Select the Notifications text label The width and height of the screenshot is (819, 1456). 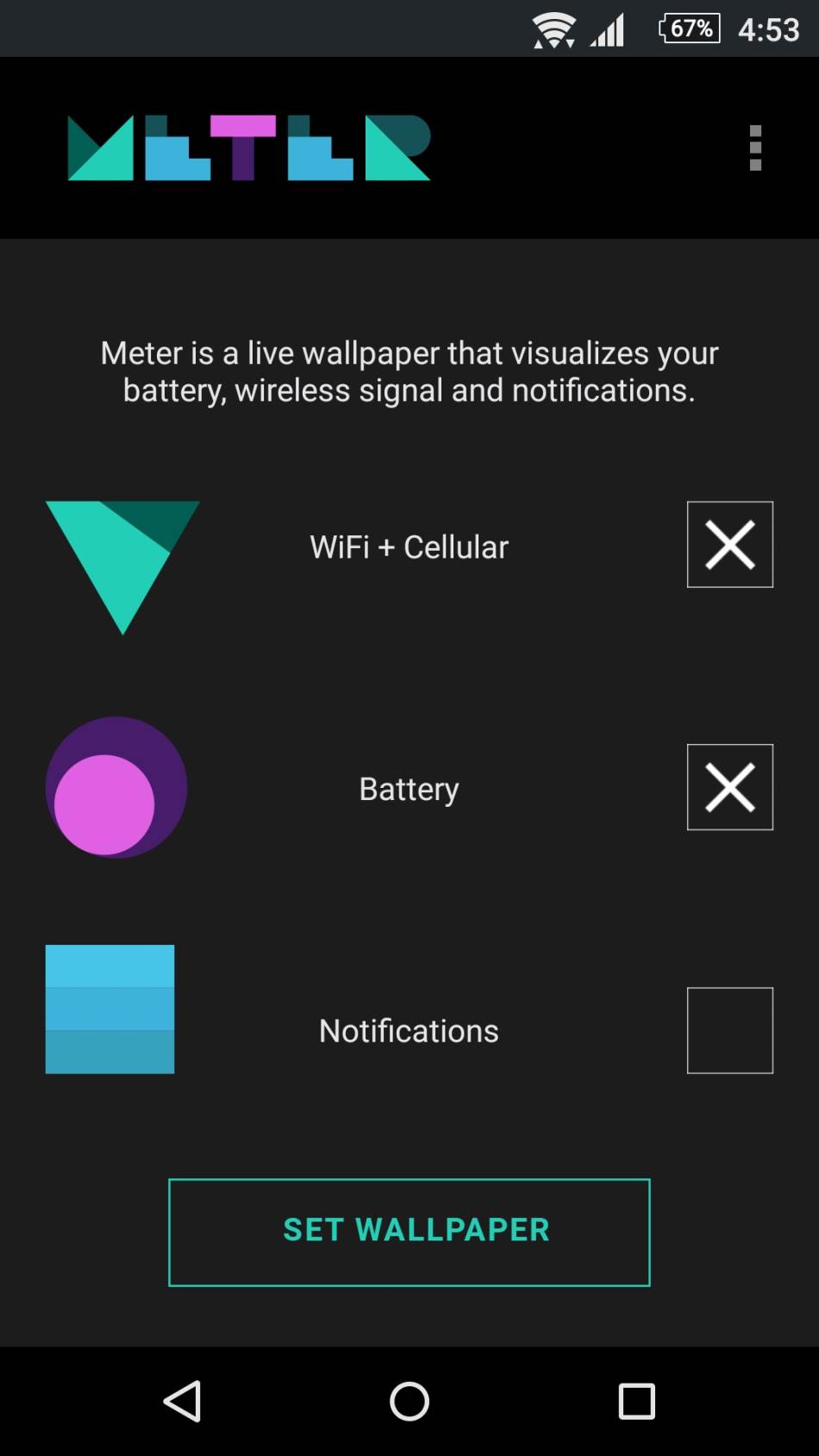[408, 1029]
